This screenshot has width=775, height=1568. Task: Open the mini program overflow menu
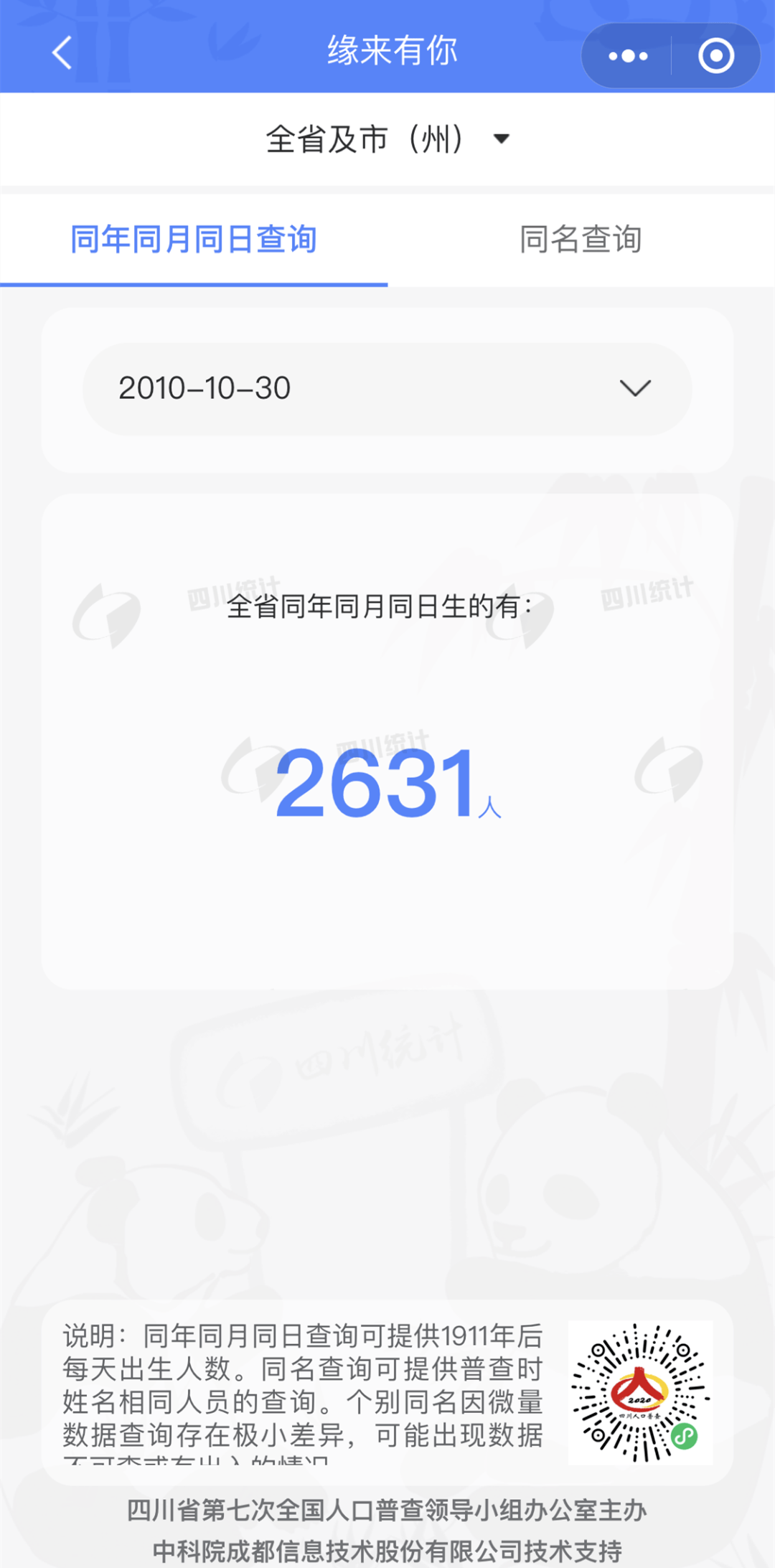click(x=628, y=56)
